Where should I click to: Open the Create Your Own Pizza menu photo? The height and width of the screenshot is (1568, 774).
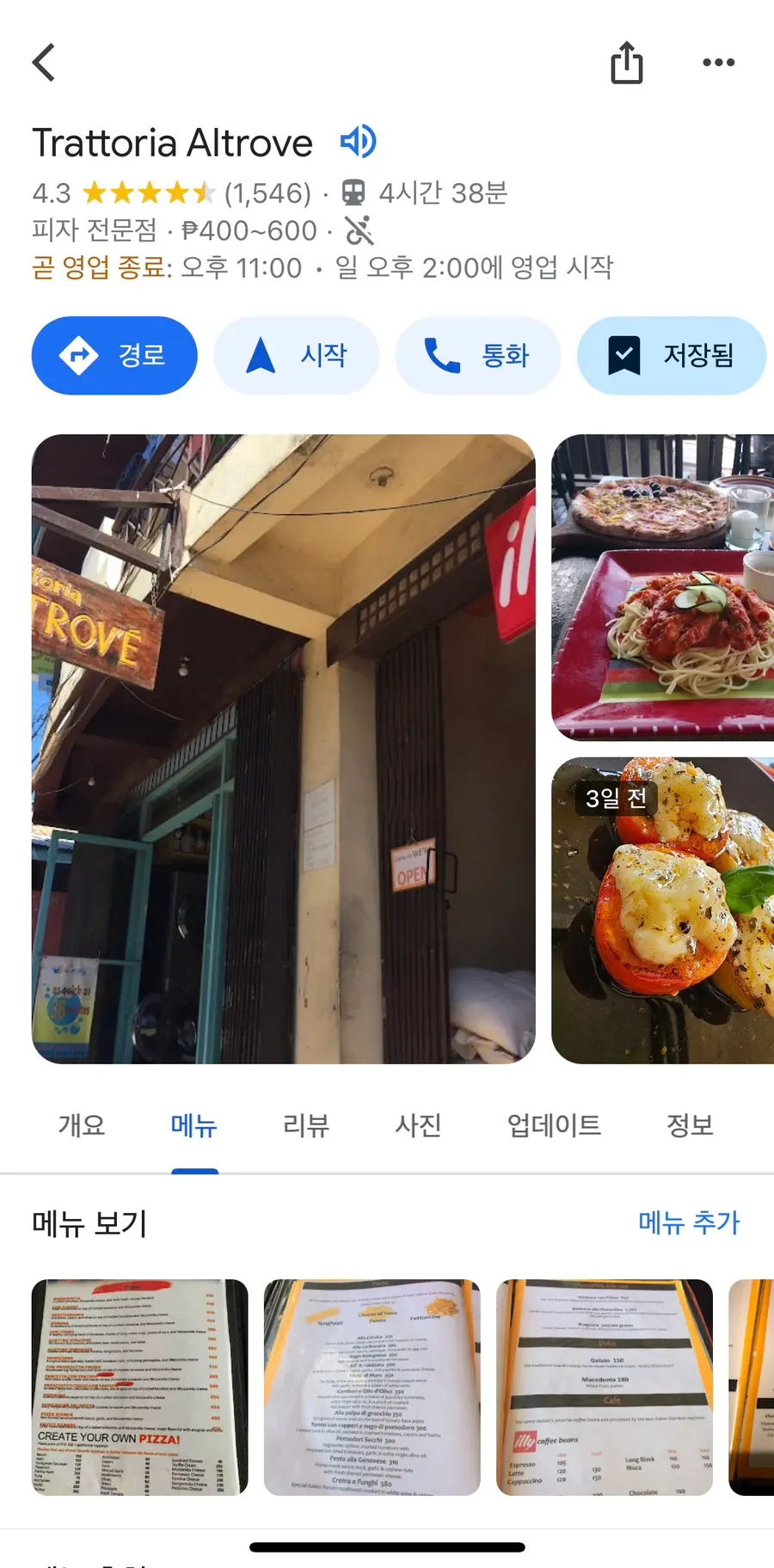pyautogui.click(x=140, y=1387)
